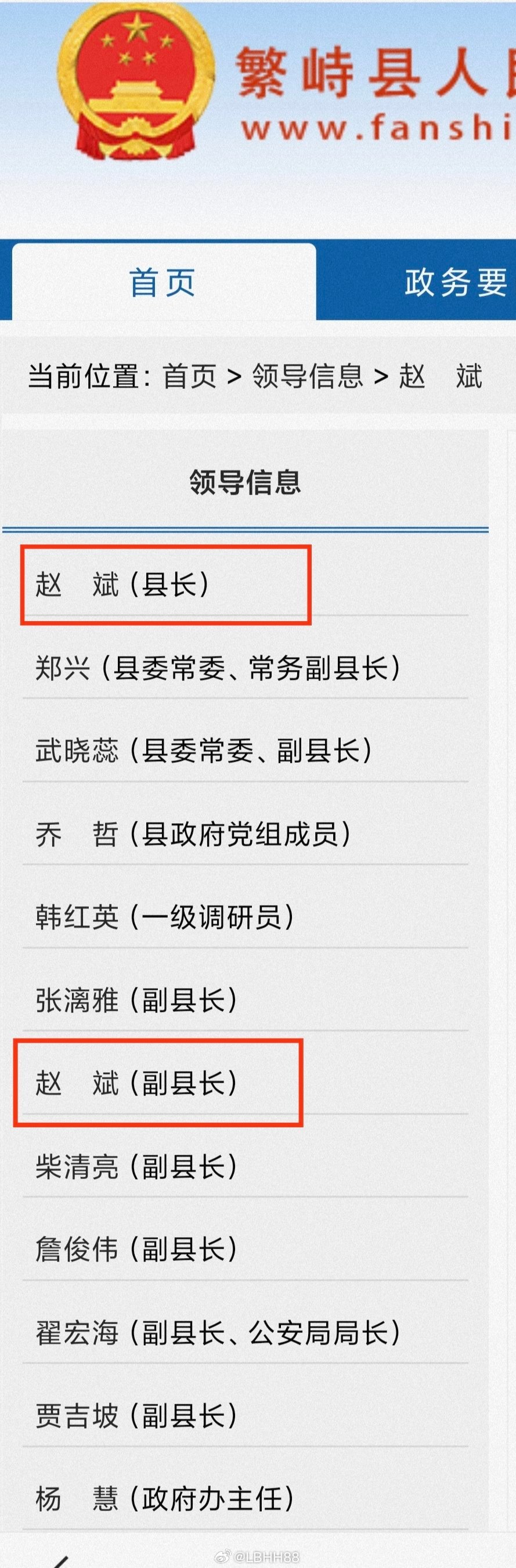Image resolution: width=516 pixels, height=1568 pixels.
Task: Open the 政务要 navigation tab
Action: pos(455,283)
